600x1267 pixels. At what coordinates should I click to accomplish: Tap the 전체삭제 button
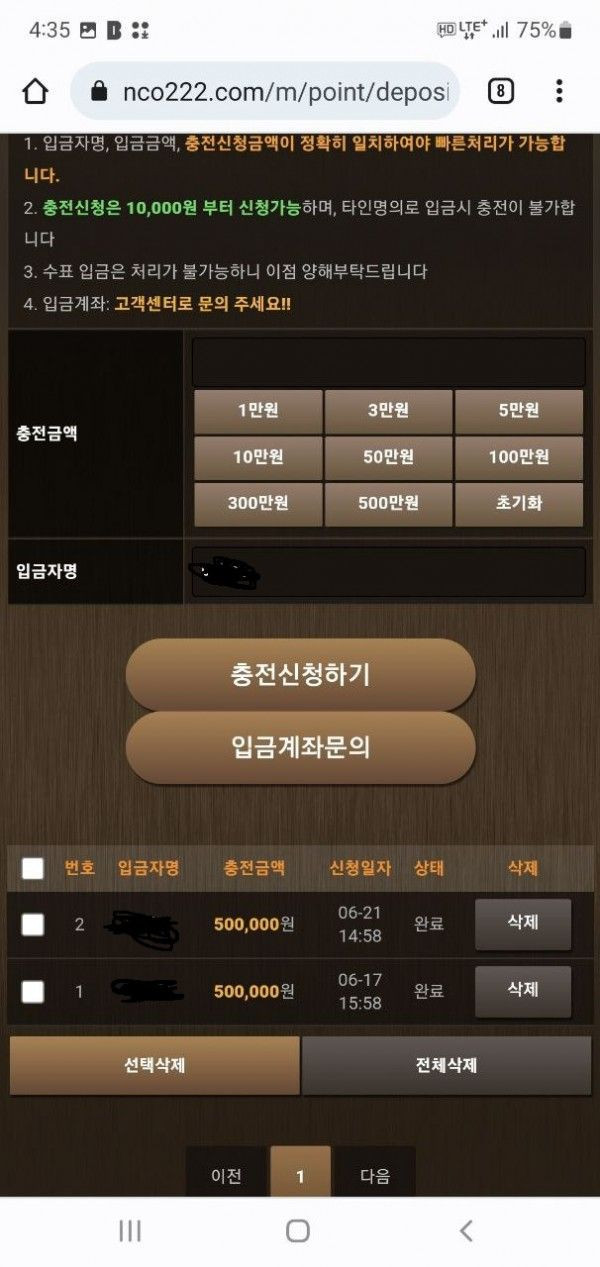coord(446,1065)
